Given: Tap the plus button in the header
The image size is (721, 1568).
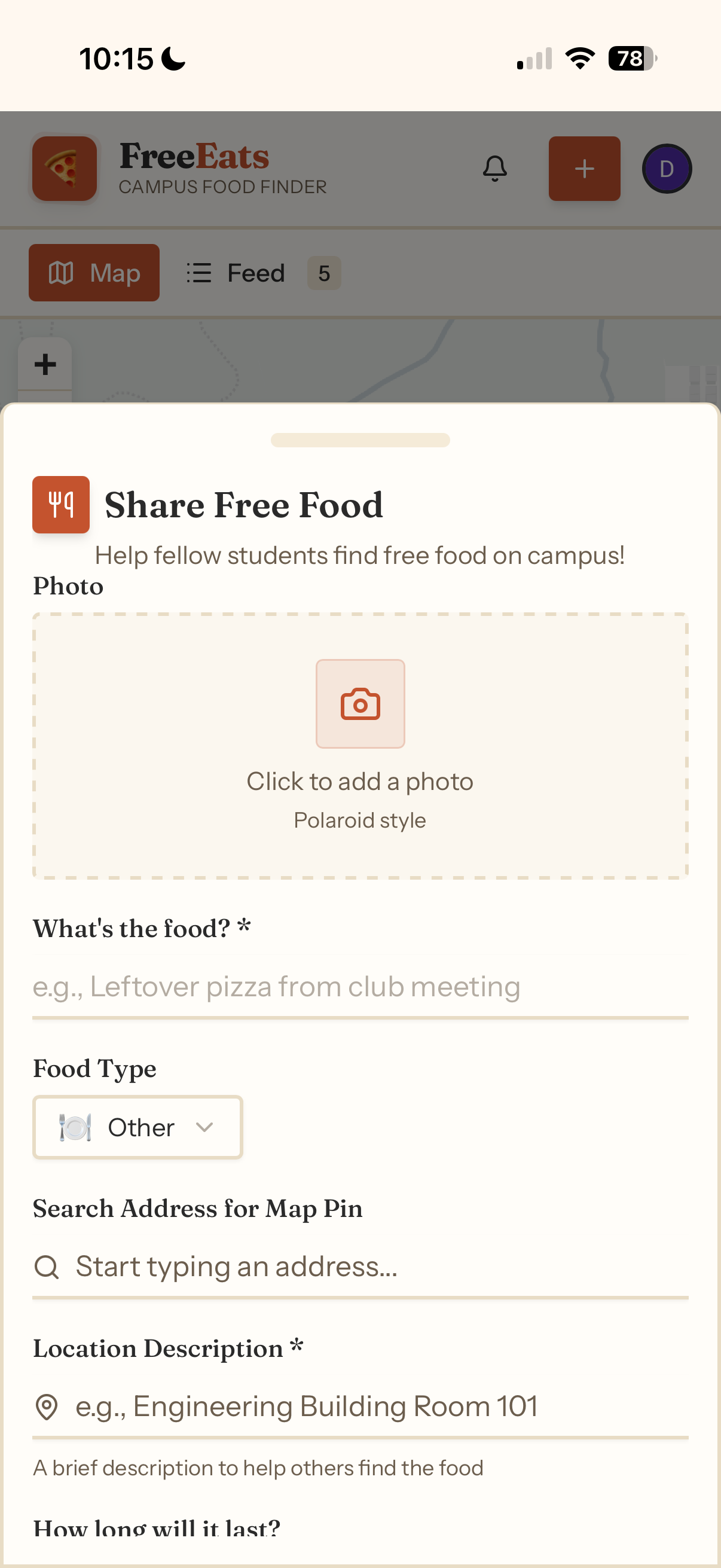Looking at the screenshot, I should tap(584, 169).
